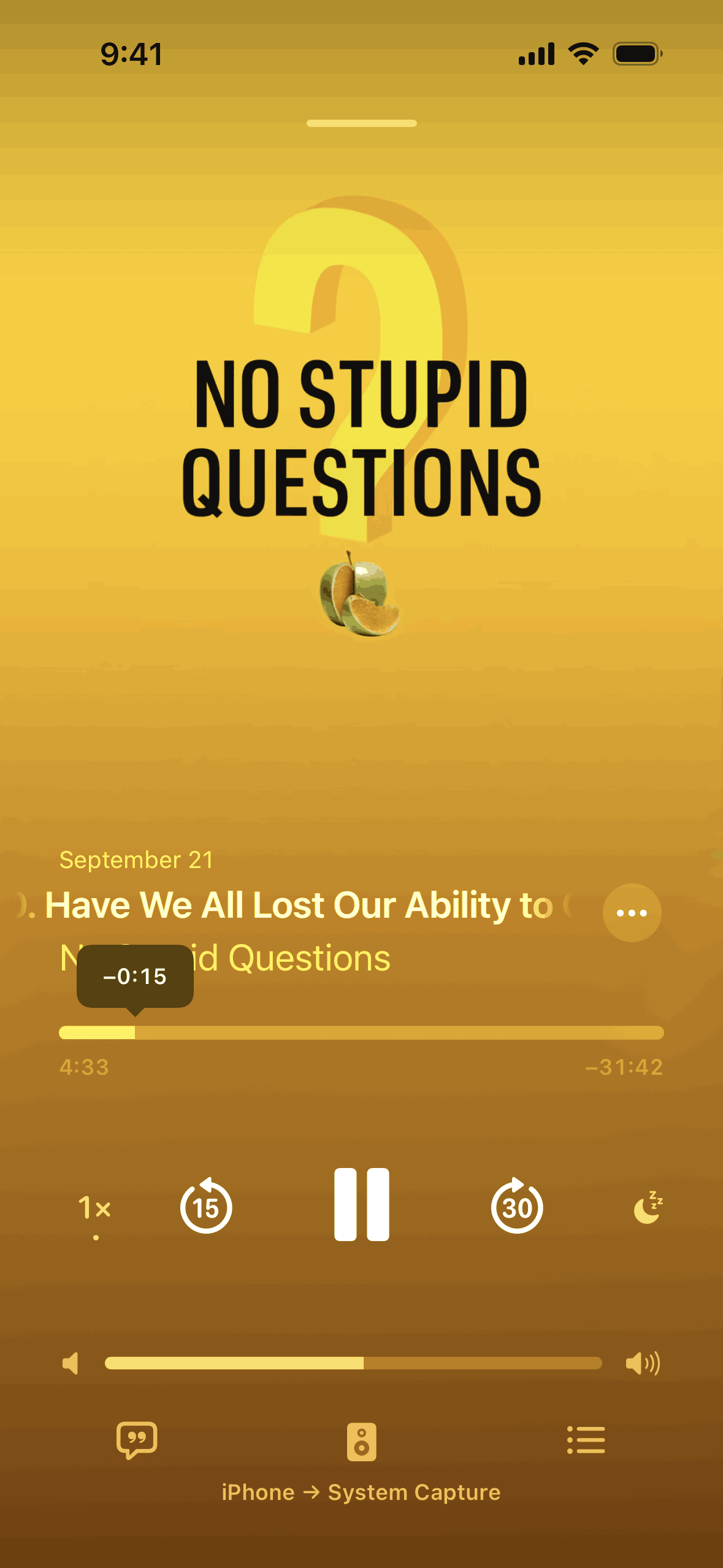The image size is (723, 1568).
Task: Tap the playback progress bar
Action: 361,1032
